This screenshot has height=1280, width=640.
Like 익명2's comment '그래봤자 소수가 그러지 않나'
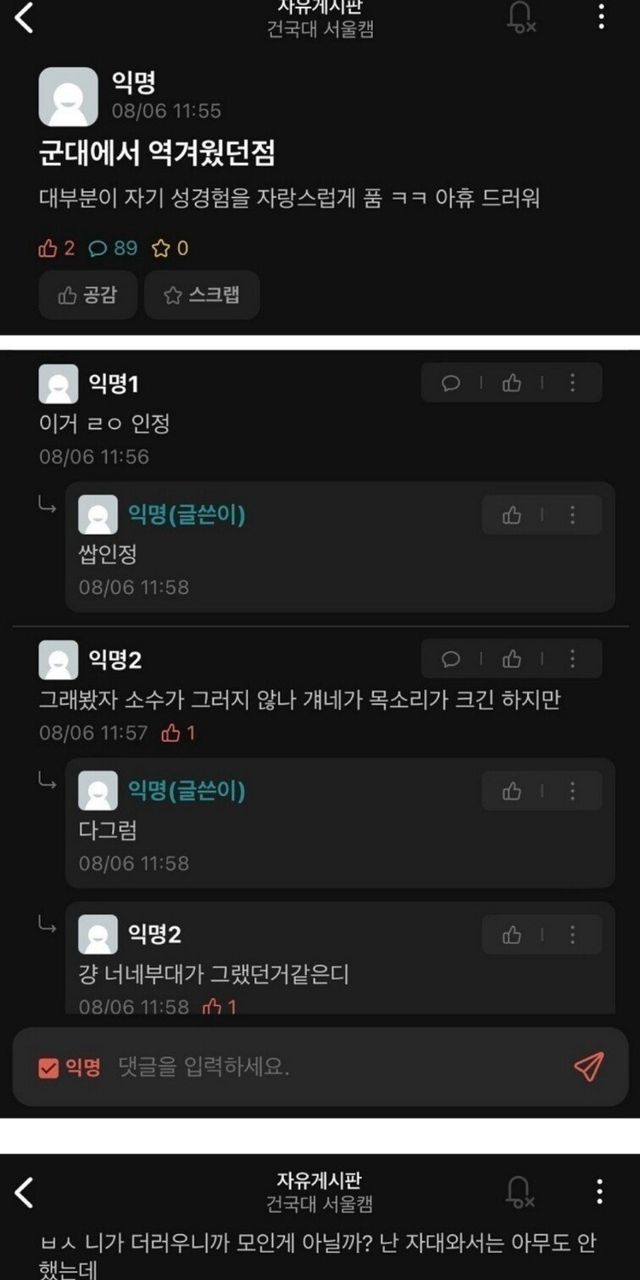512,659
